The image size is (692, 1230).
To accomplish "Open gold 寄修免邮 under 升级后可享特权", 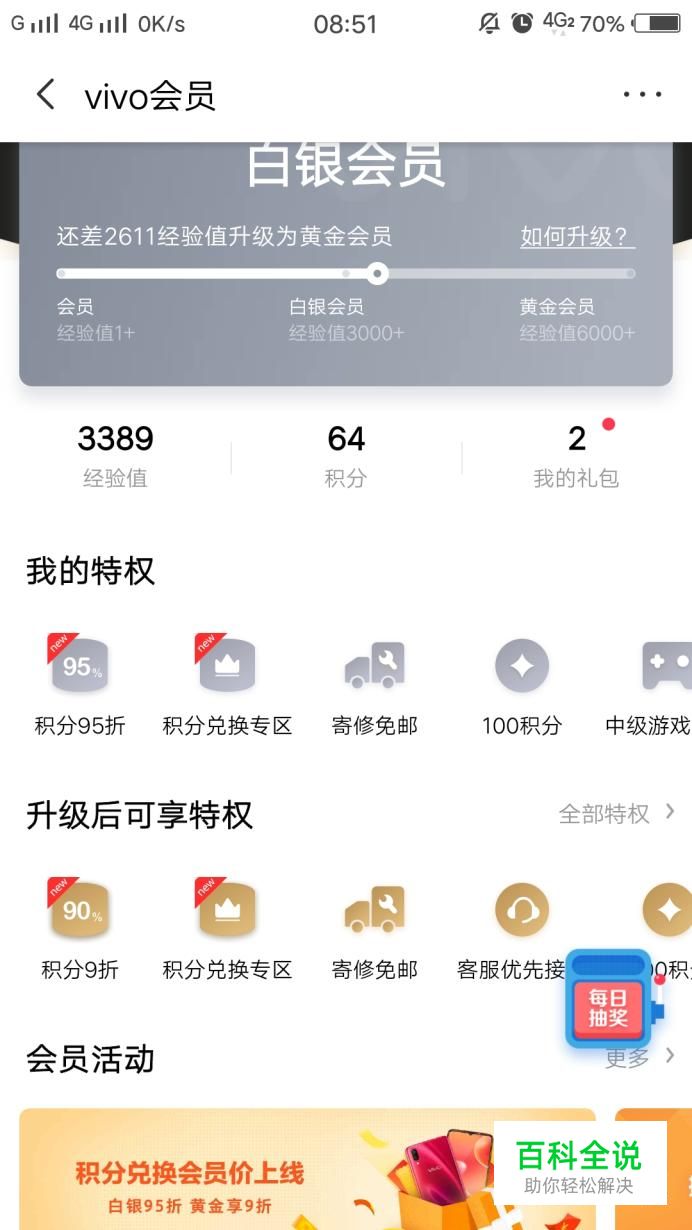I will click(x=374, y=928).
